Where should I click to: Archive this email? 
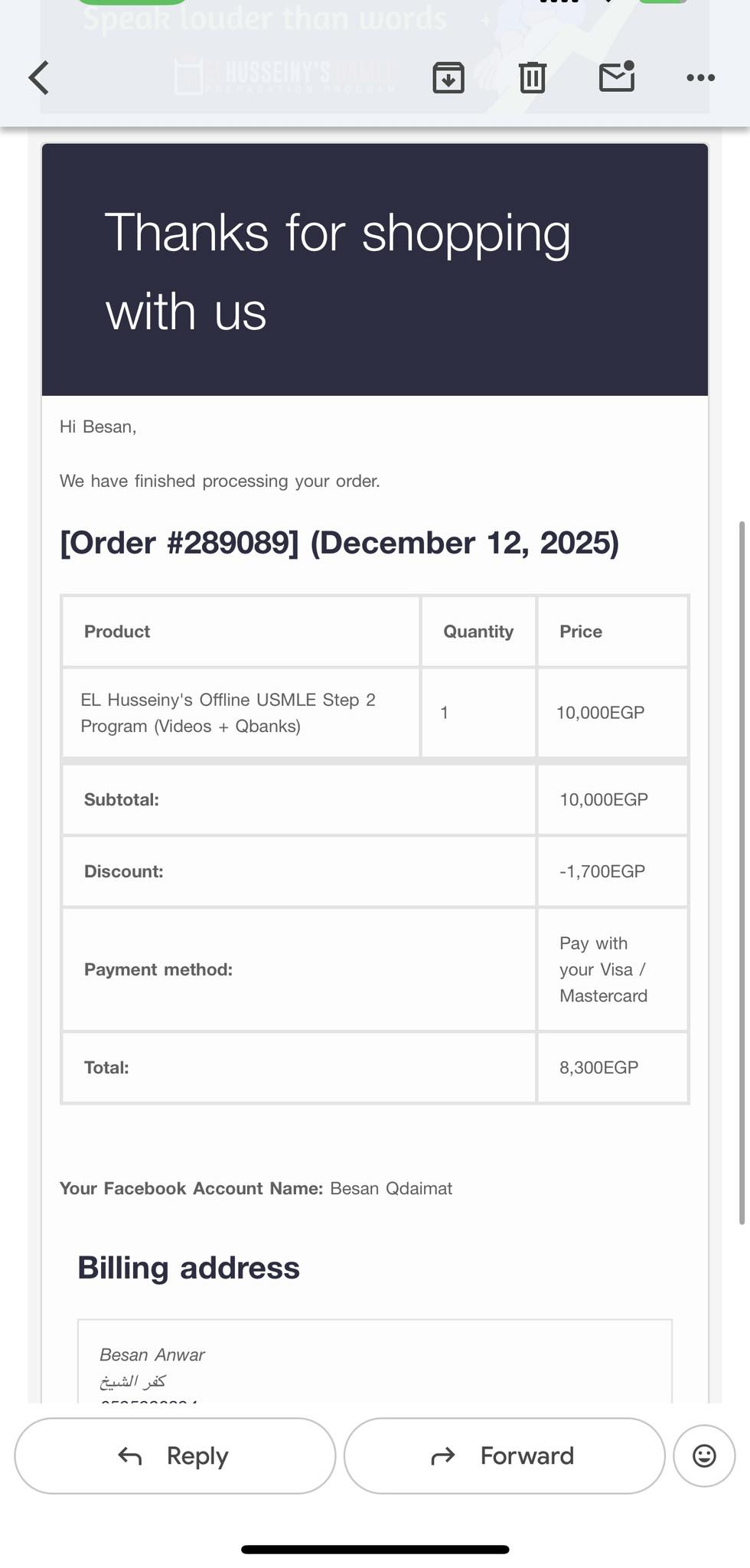tap(448, 77)
